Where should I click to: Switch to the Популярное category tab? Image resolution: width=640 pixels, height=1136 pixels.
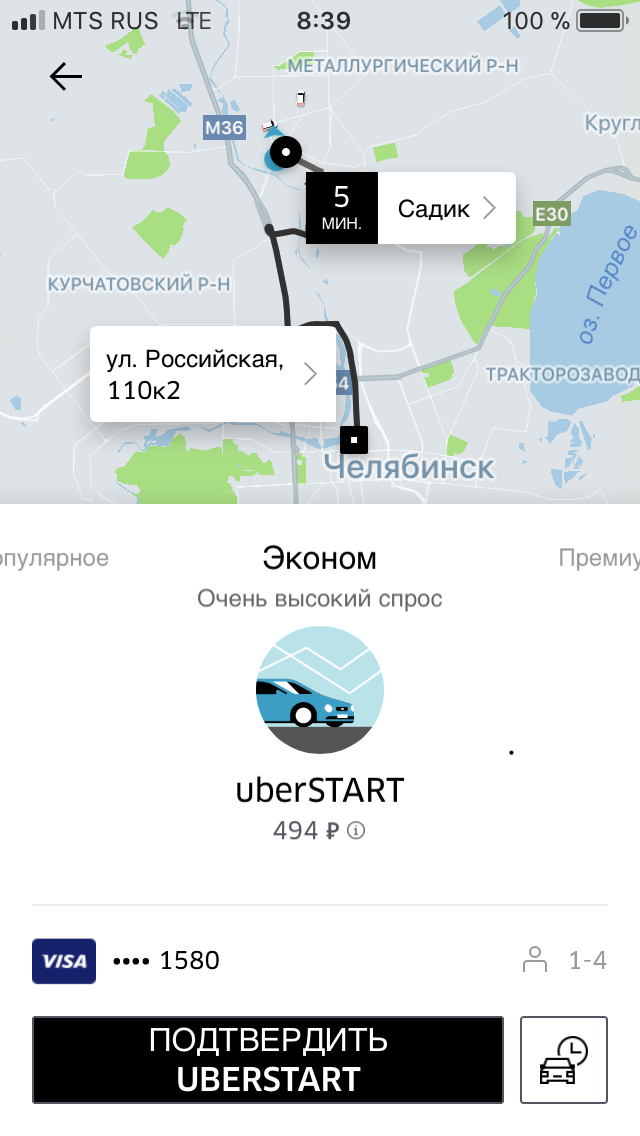(x=55, y=558)
